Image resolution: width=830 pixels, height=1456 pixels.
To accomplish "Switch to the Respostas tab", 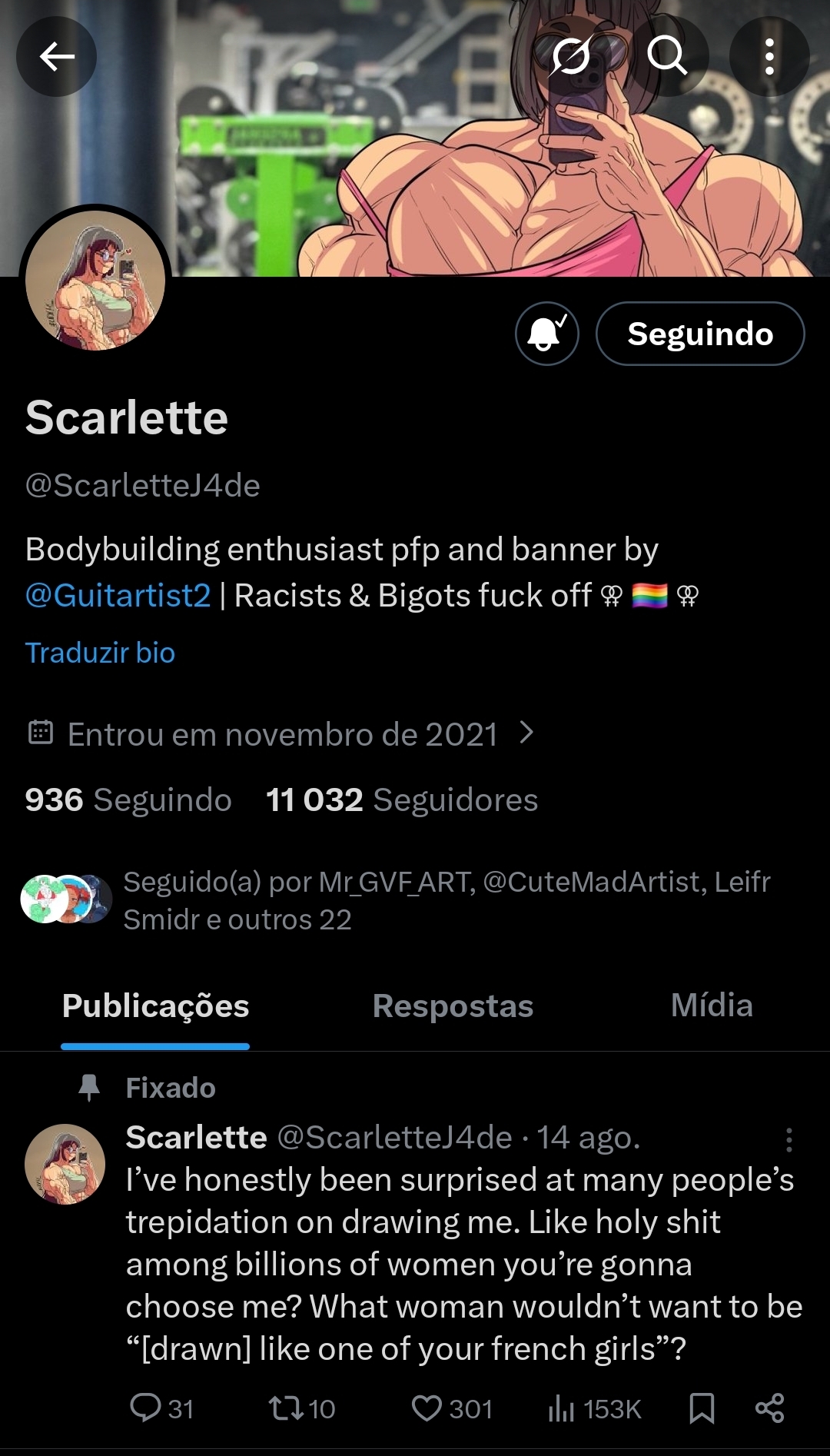I will click(453, 1006).
